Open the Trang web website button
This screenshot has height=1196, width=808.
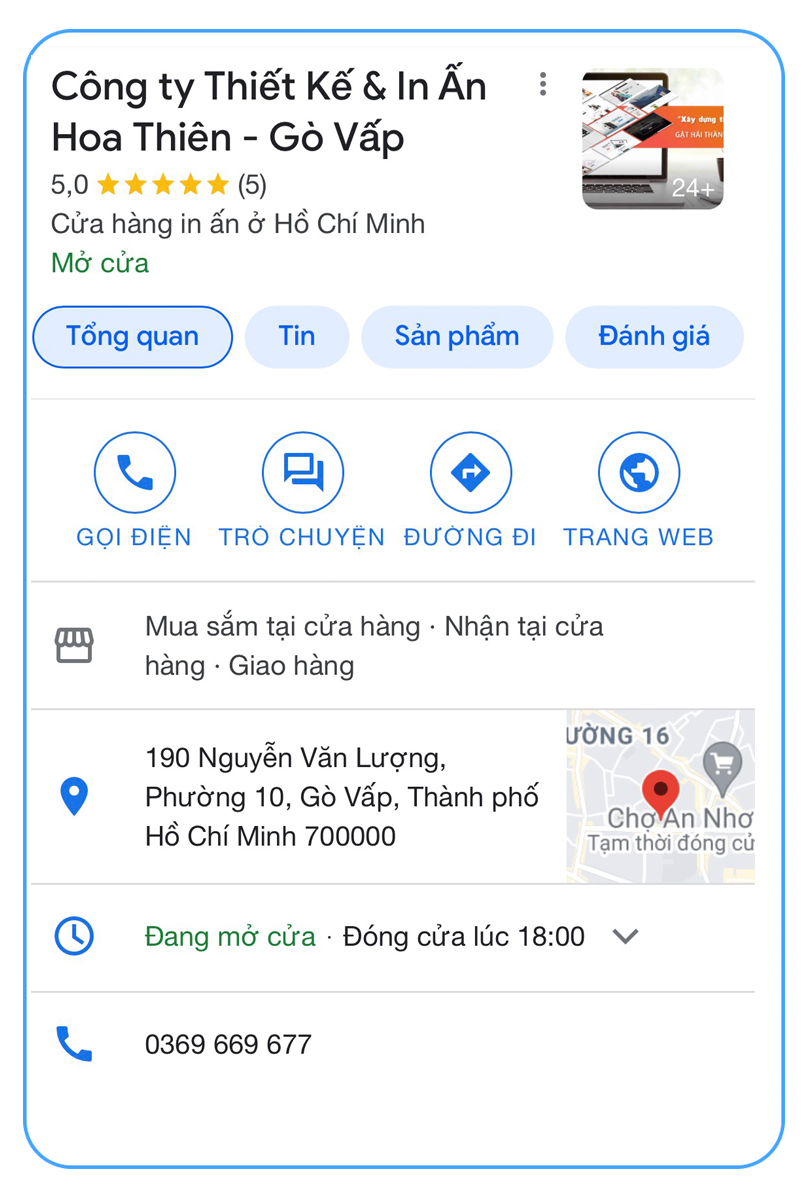[x=638, y=472]
